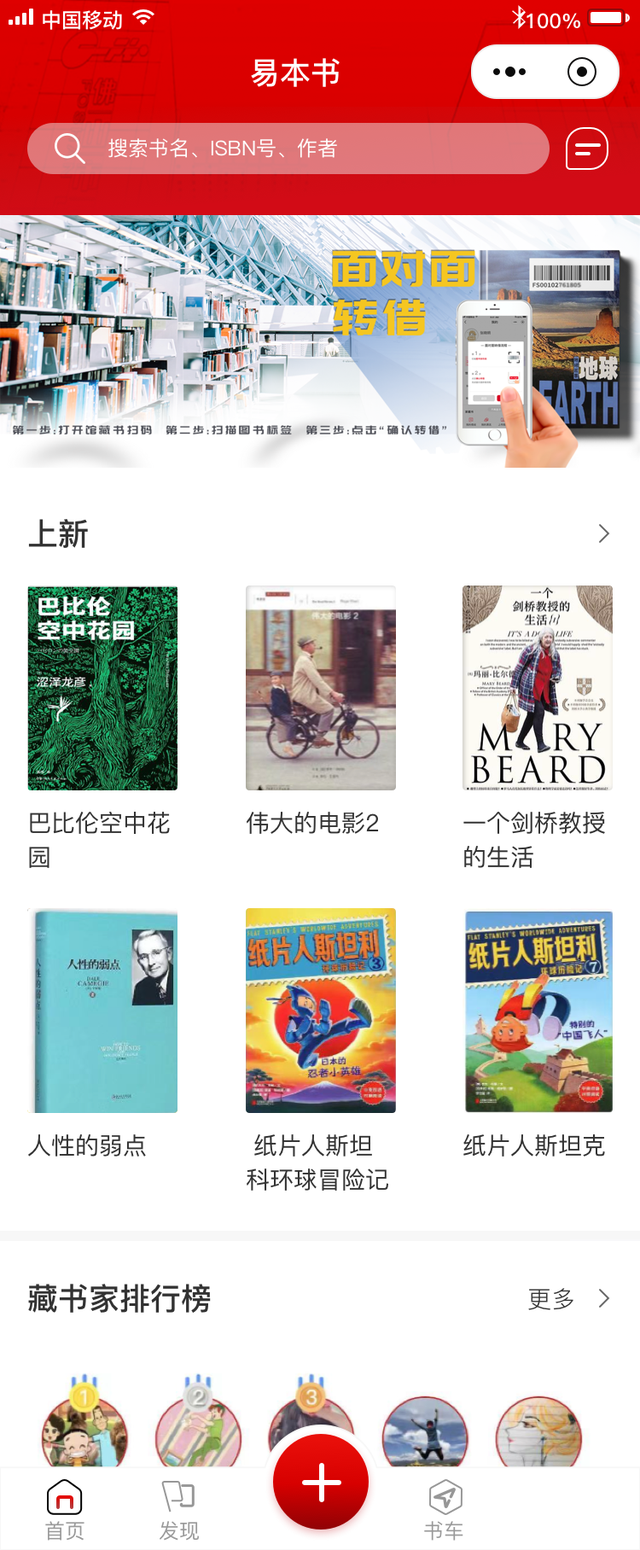
Task: Close the mini program with the circle button
Action: pyautogui.click(x=581, y=72)
